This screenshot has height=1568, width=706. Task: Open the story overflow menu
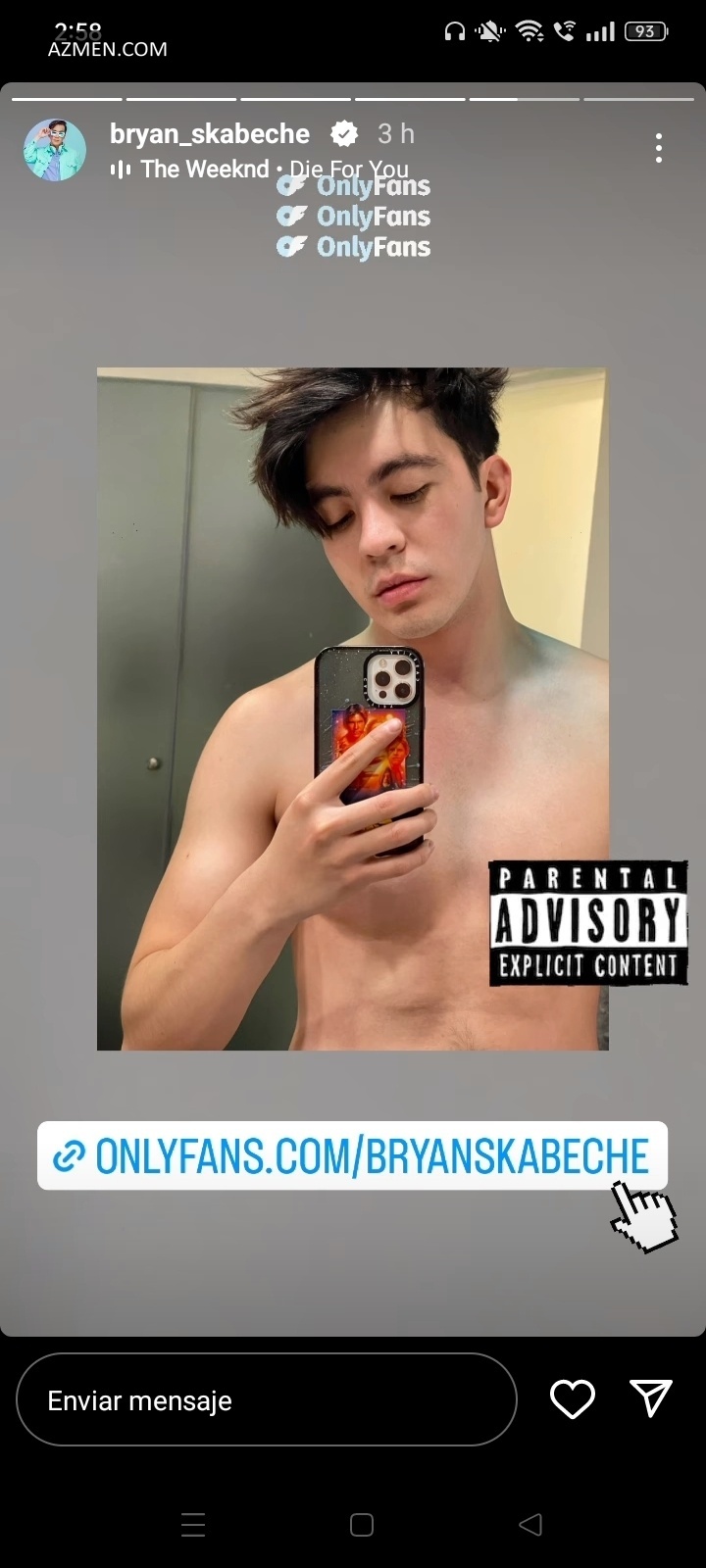click(x=659, y=148)
